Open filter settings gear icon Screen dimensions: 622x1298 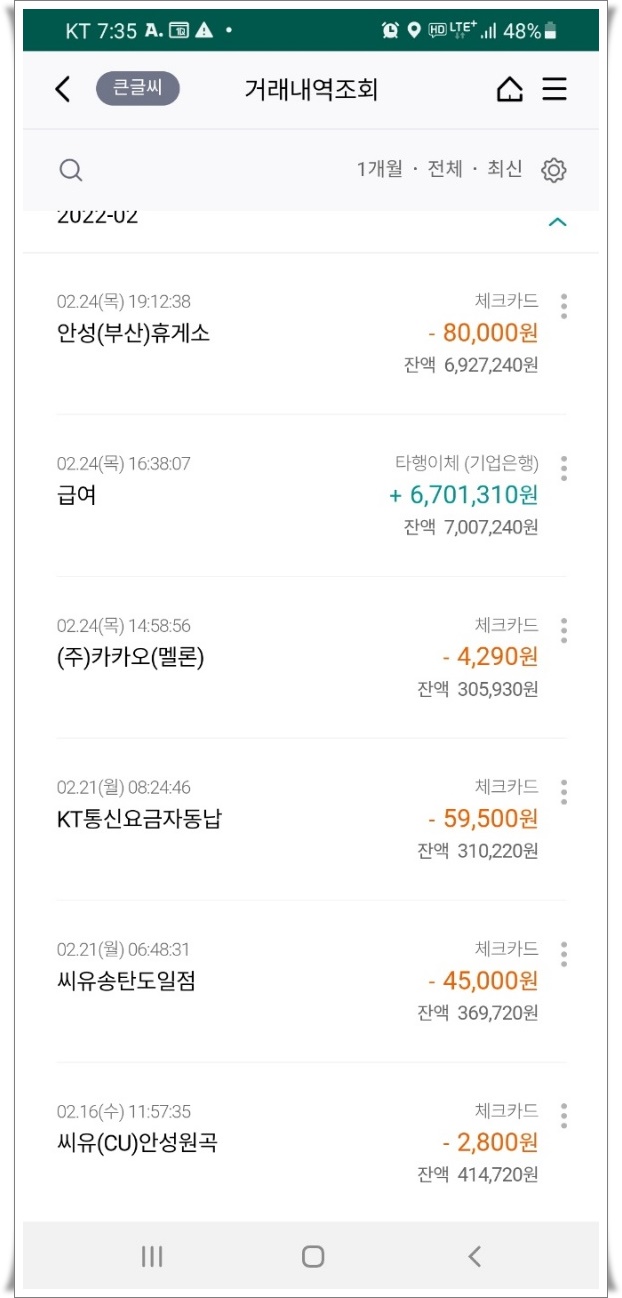click(554, 170)
